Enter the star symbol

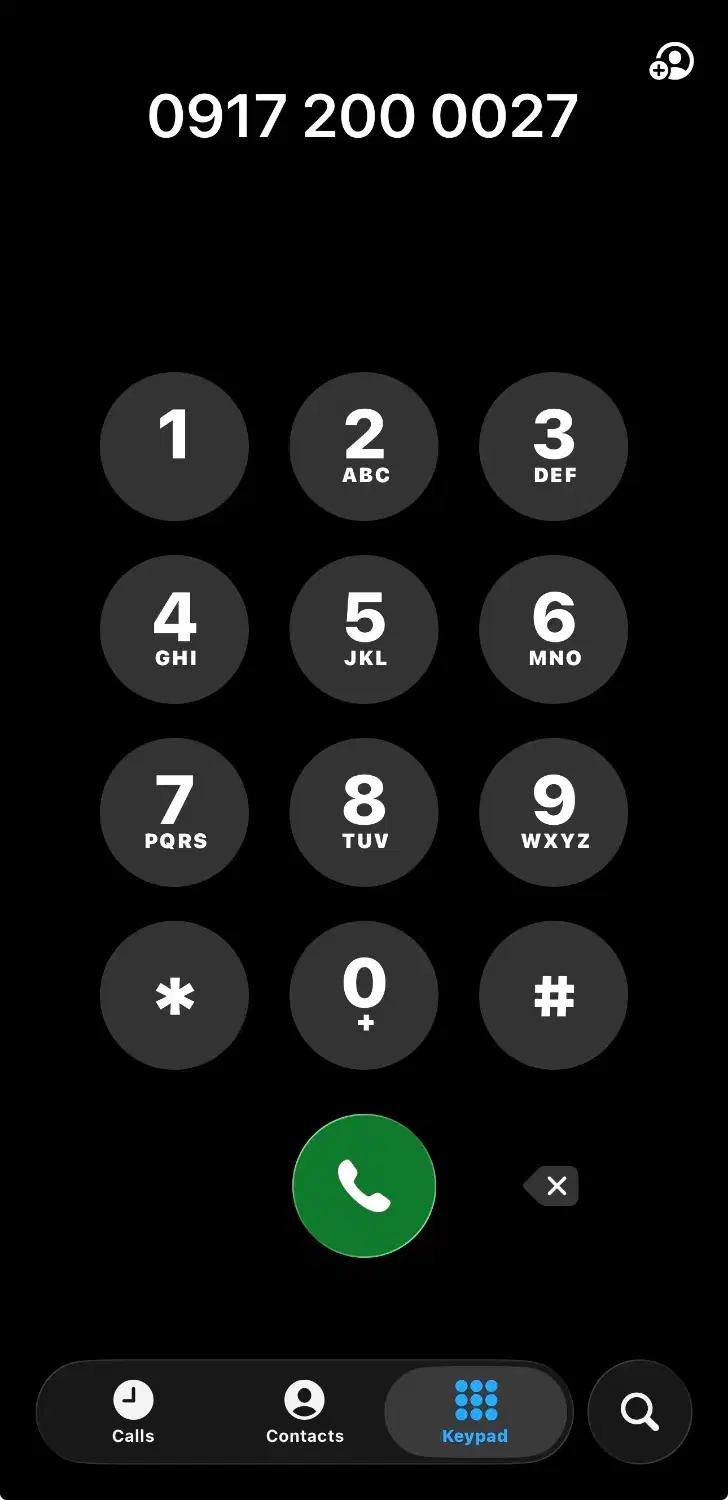(174, 995)
